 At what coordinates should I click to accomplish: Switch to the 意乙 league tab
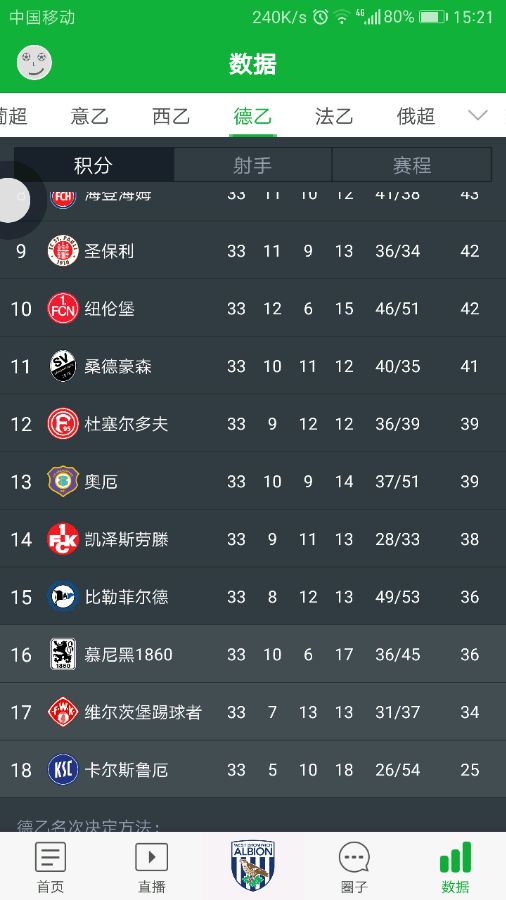[x=89, y=117]
